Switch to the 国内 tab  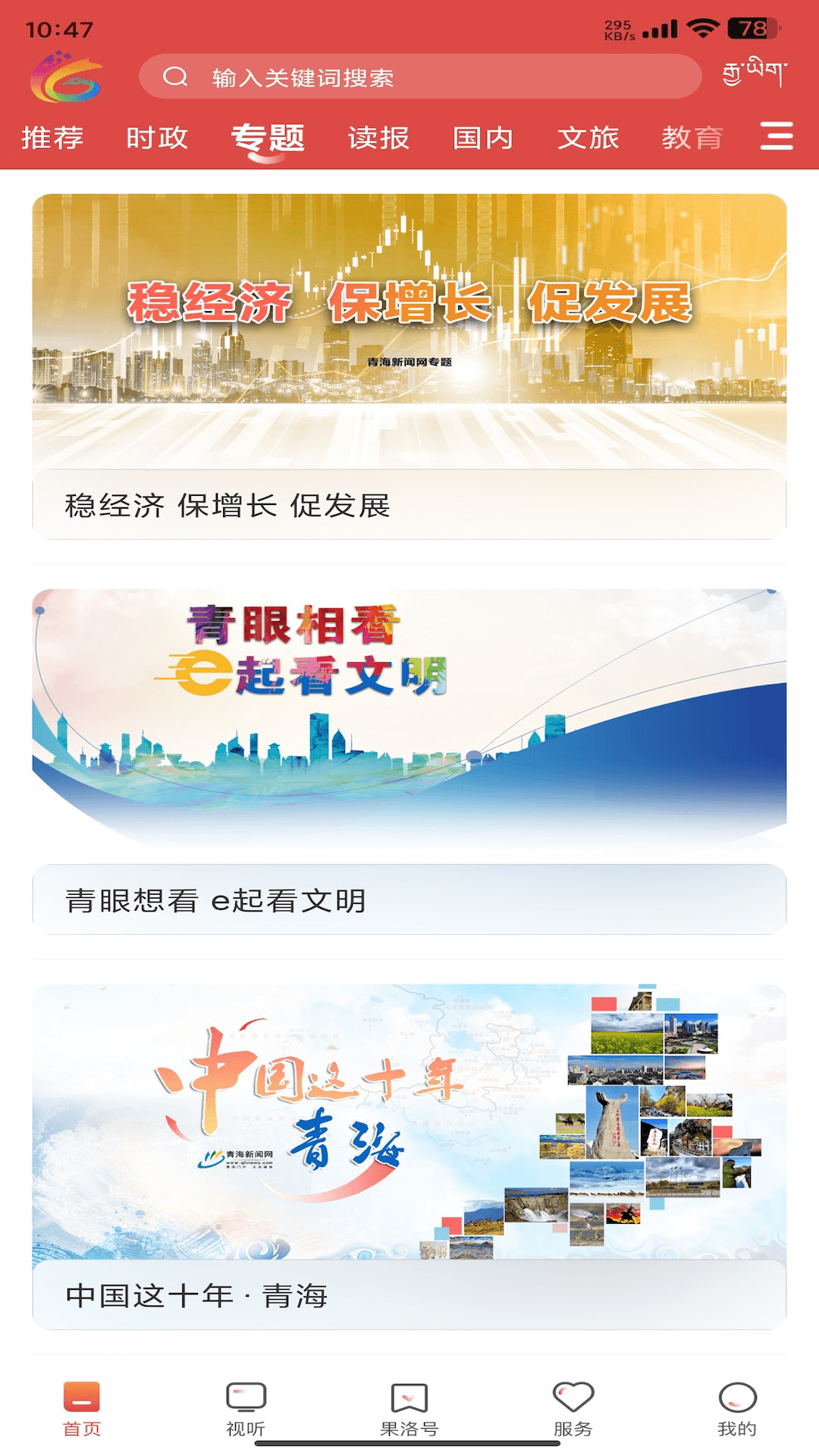[x=485, y=139]
